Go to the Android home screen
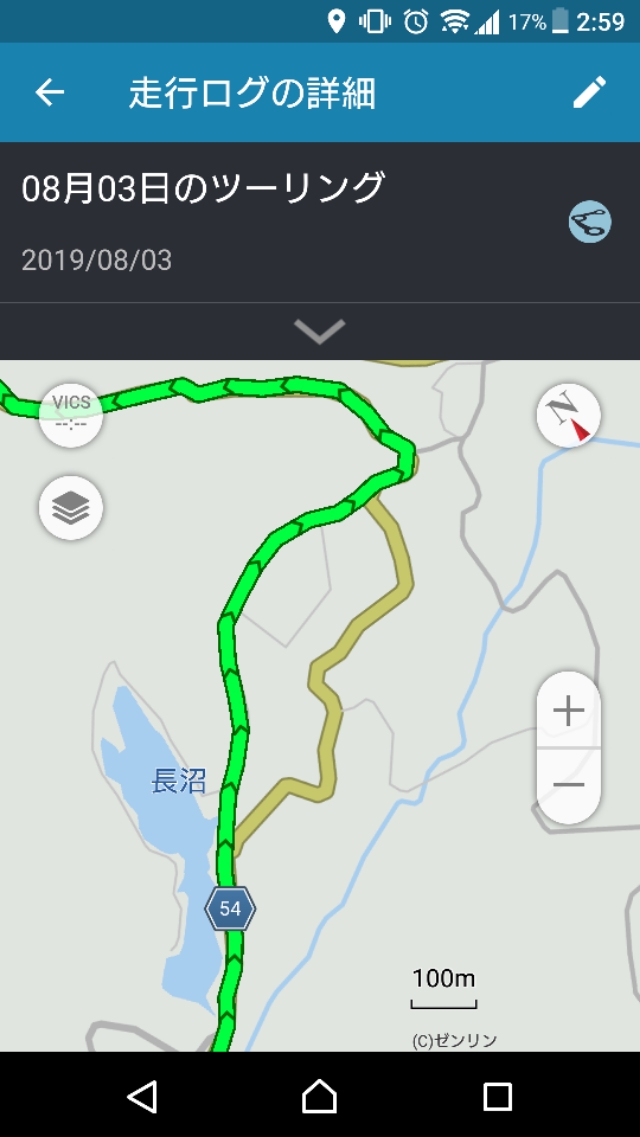The image size is (640, 1137). (320, 1096)
